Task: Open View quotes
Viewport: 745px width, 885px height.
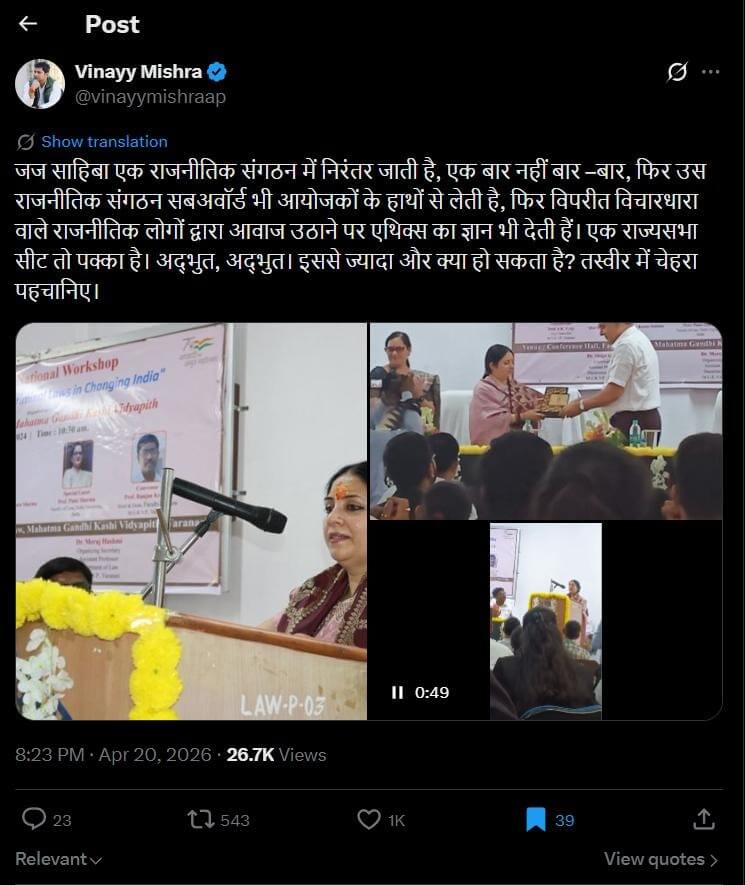Action: (x=661, y=859)
